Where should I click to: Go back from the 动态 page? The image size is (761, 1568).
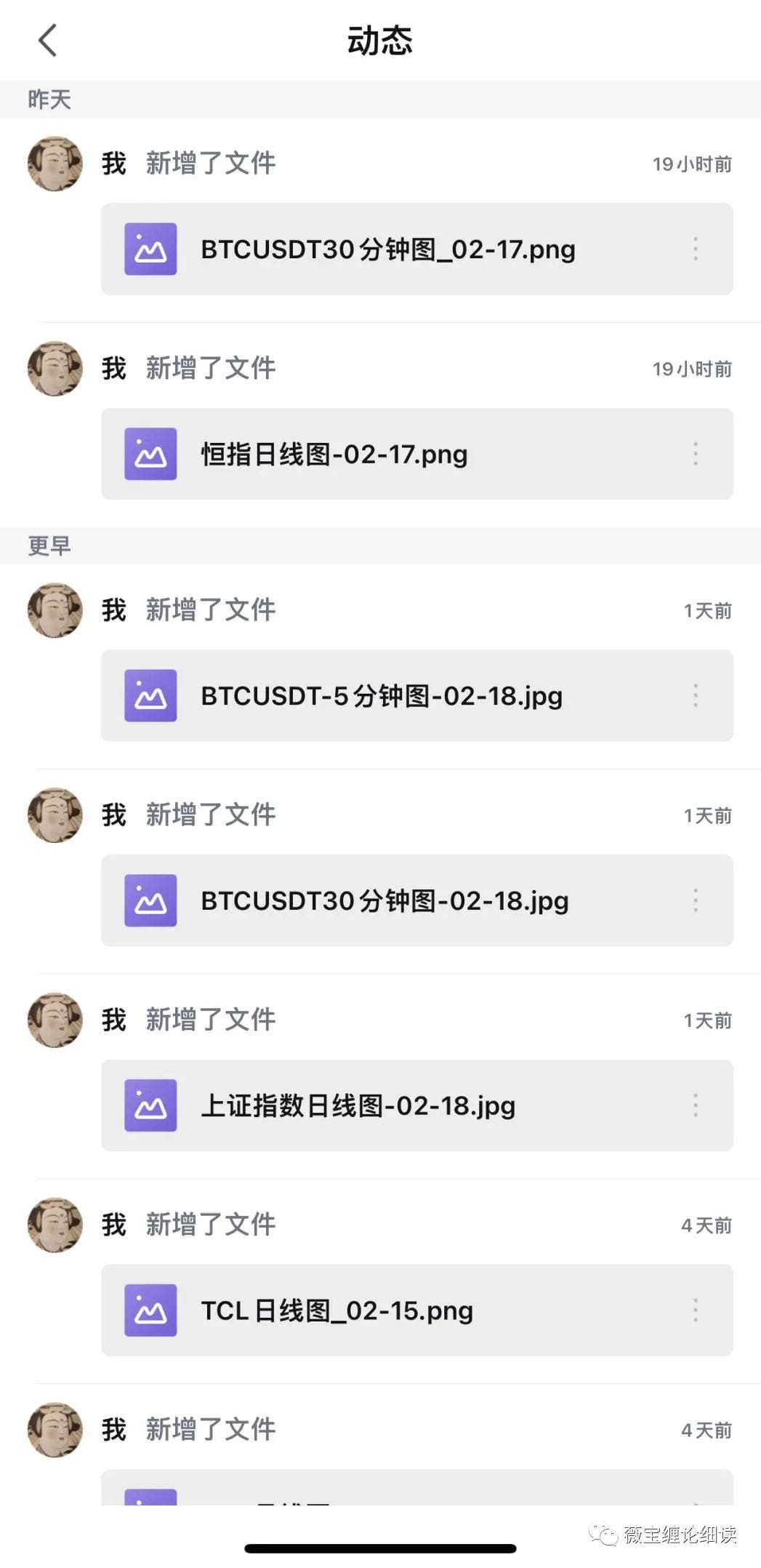(47, 40)
